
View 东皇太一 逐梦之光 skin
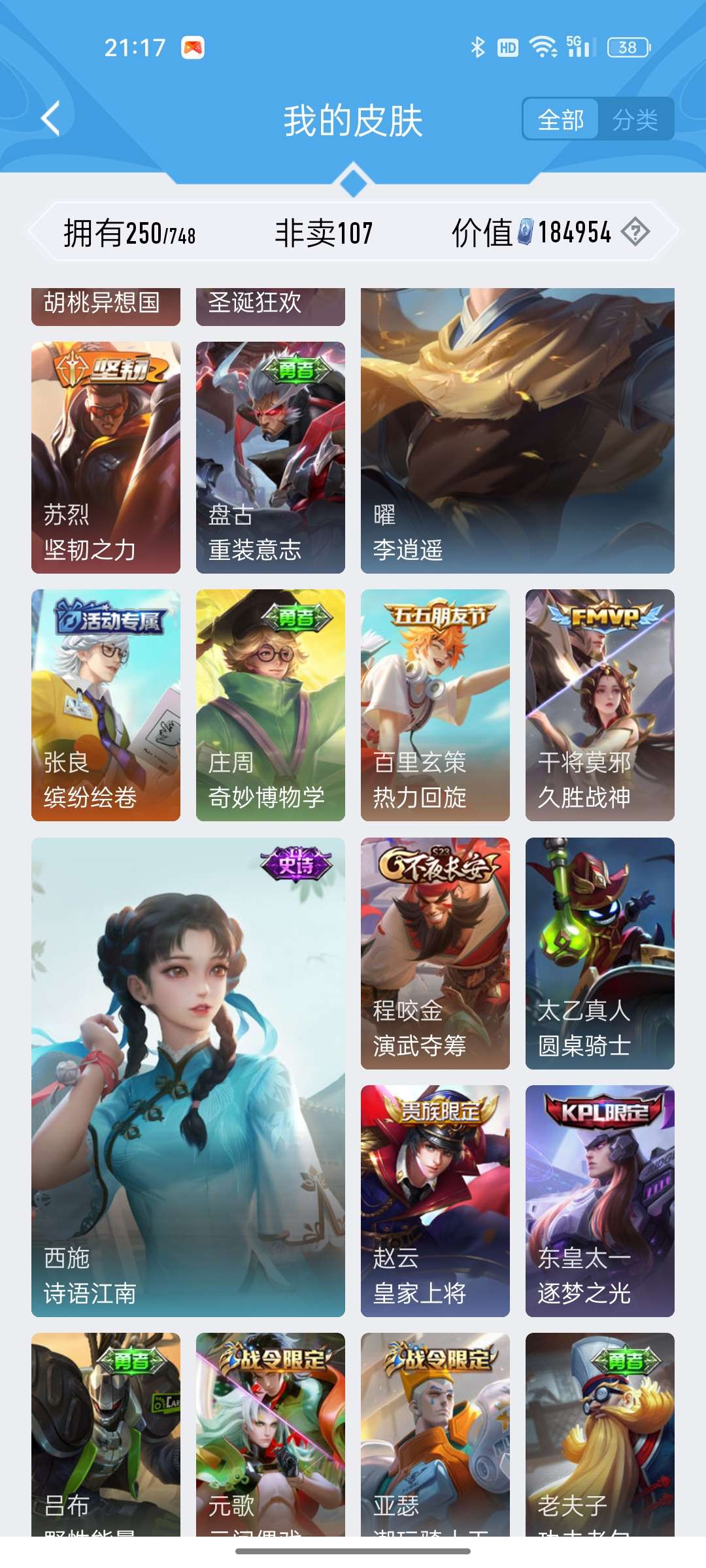(x=600, y=1201)
